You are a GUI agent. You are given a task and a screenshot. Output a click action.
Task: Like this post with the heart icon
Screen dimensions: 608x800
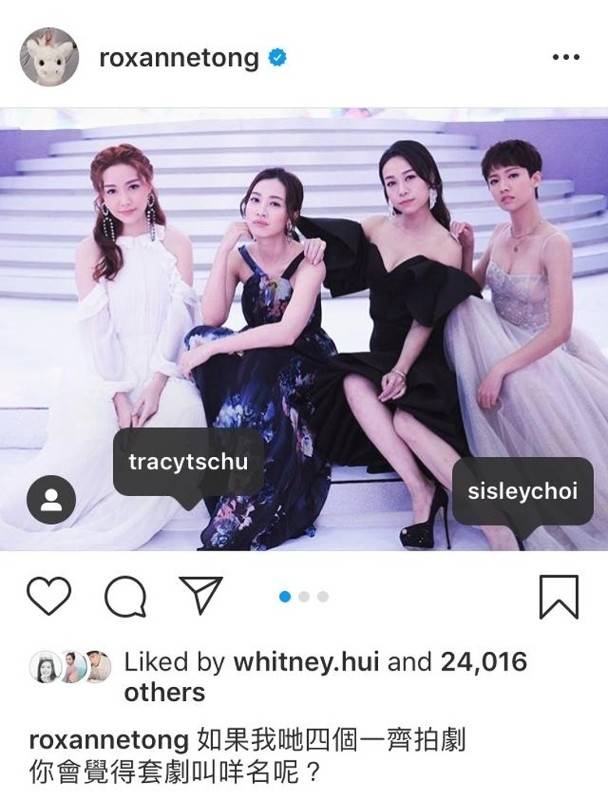pos(47,597)
